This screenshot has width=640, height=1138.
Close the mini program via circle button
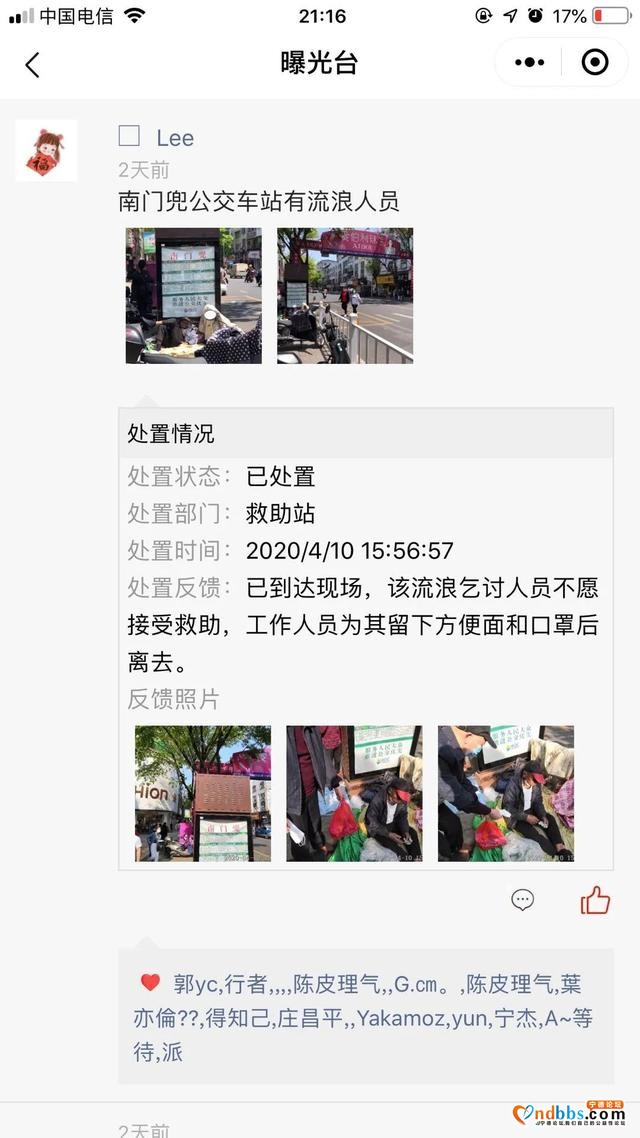(595, 62)
